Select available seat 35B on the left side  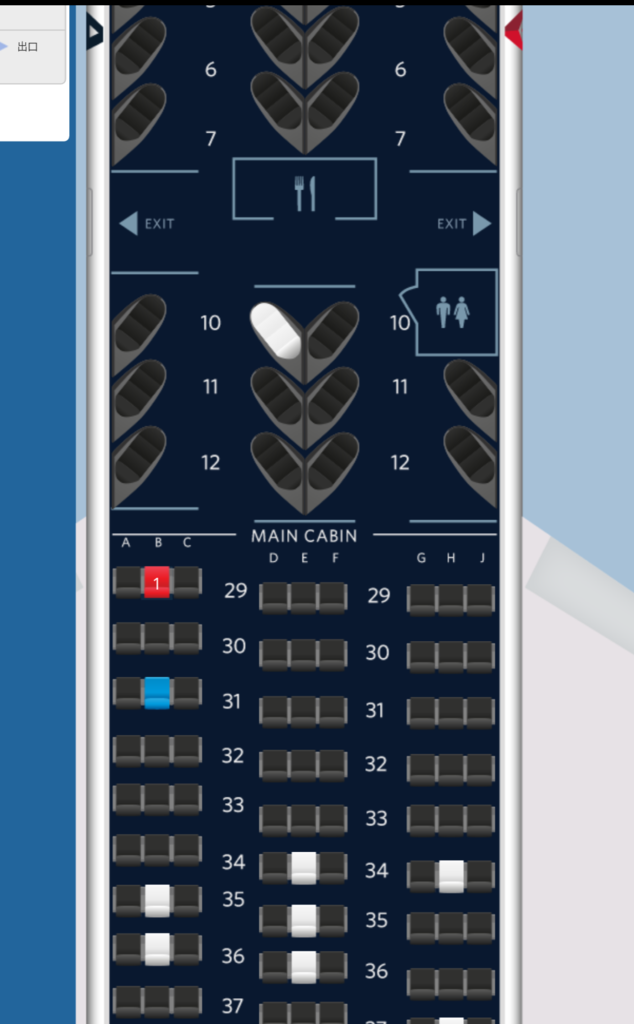(x=157, y=901)
